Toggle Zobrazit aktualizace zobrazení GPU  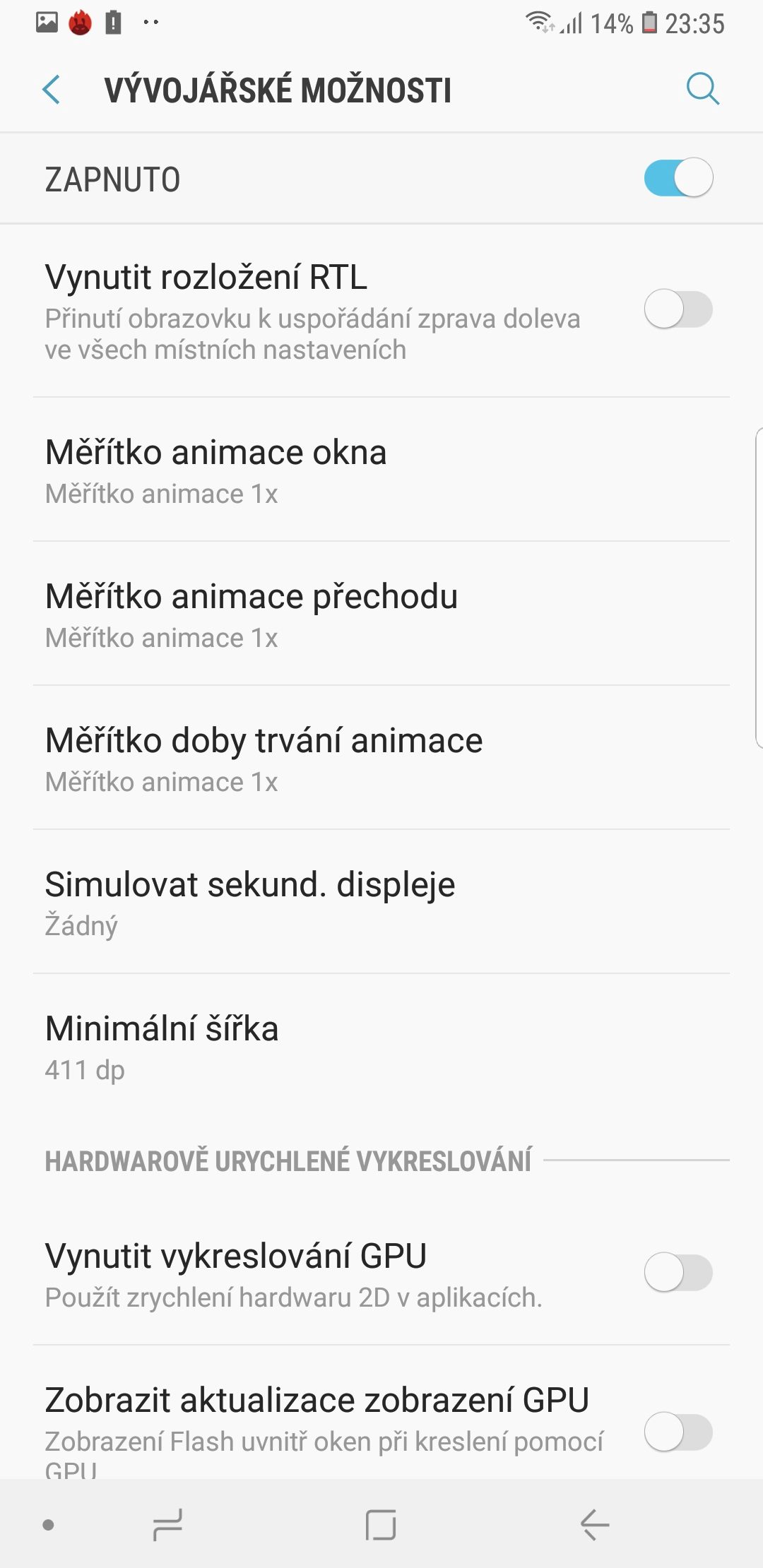pos(678,1432)
